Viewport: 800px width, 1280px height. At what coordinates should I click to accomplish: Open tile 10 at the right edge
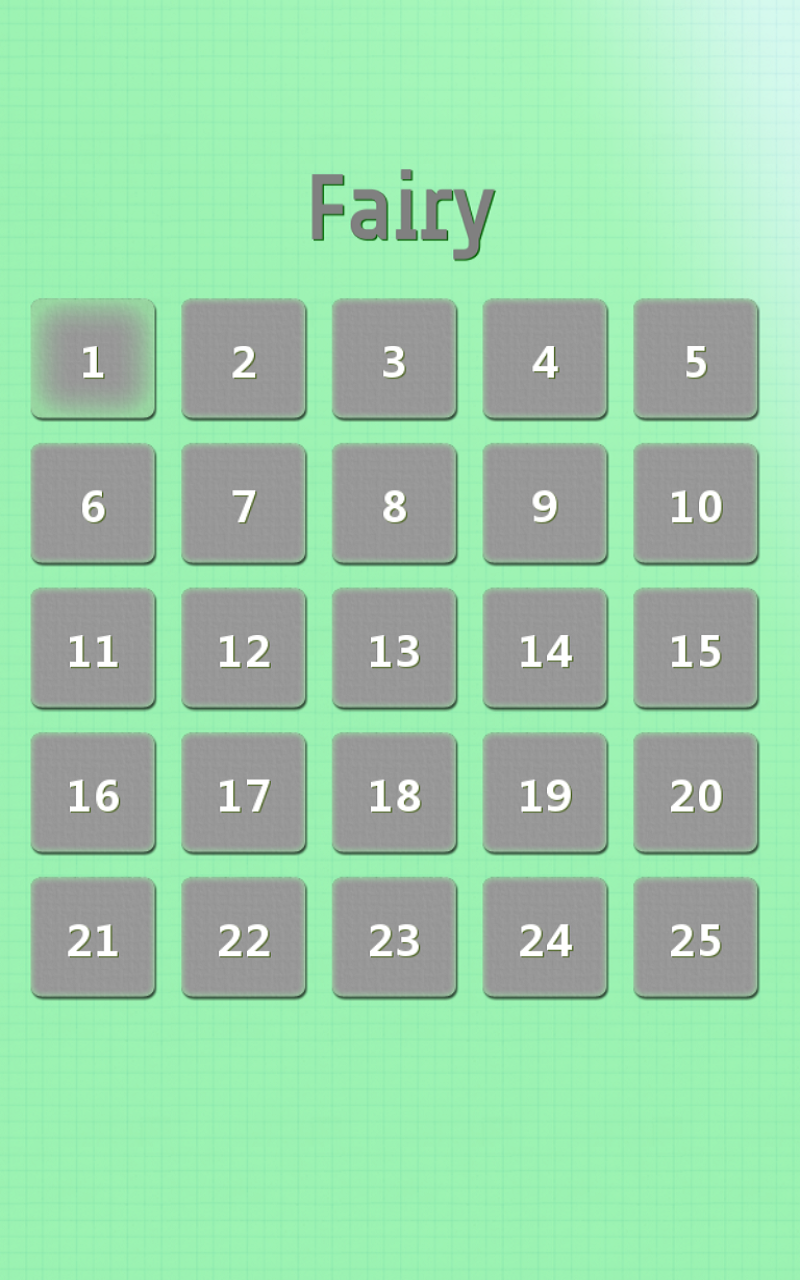tap(695, 505)
